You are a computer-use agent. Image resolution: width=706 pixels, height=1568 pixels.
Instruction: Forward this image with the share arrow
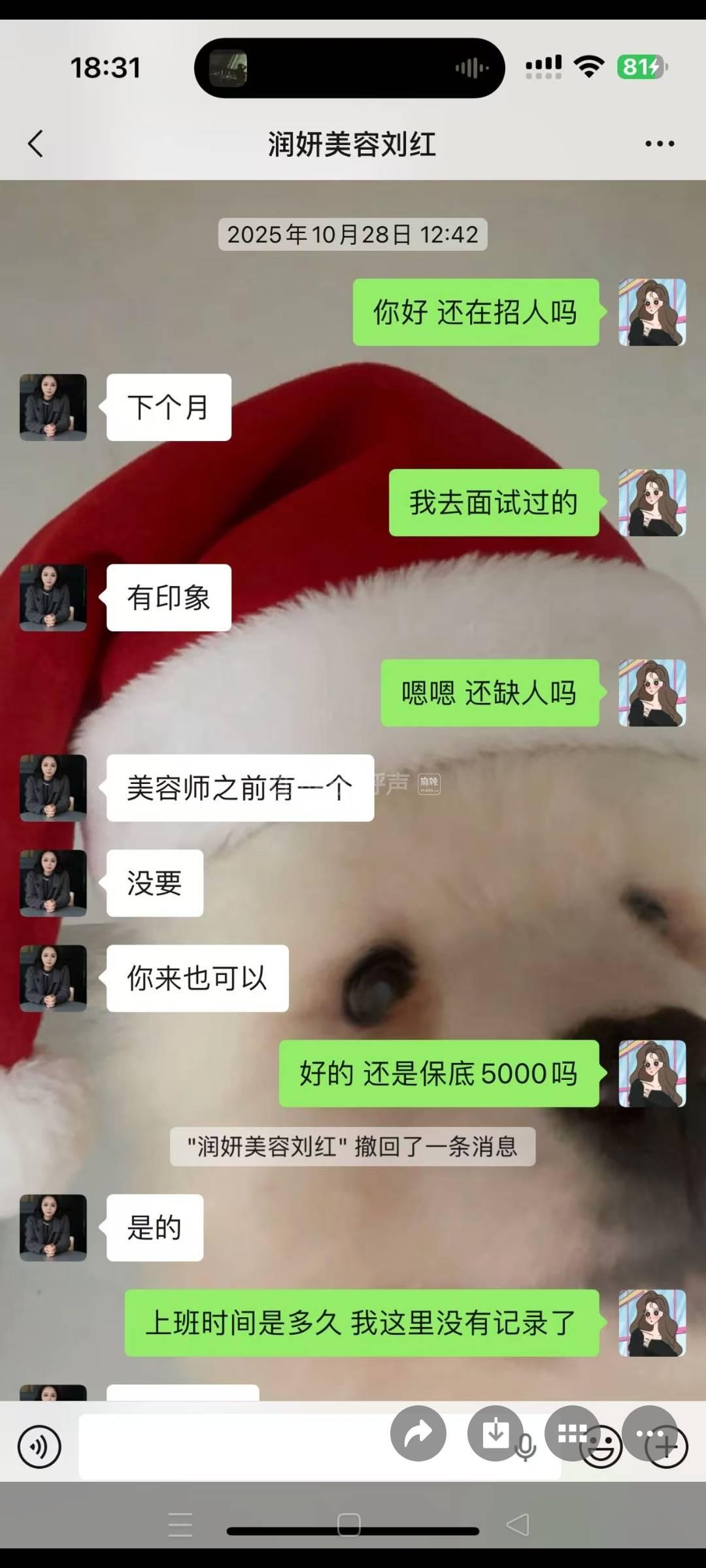418,1433
